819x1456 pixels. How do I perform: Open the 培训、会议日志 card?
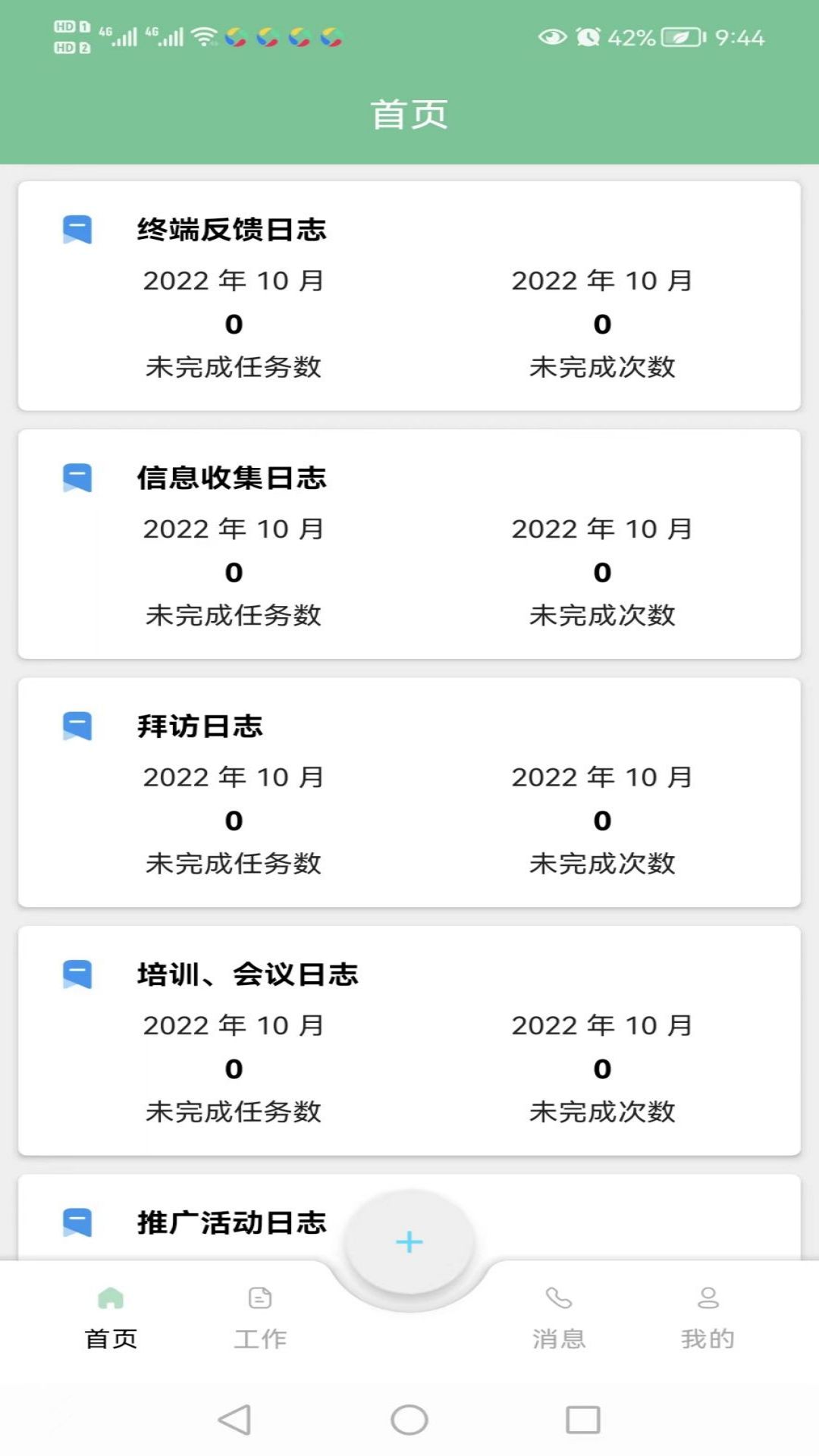(x=409, y=1040)
